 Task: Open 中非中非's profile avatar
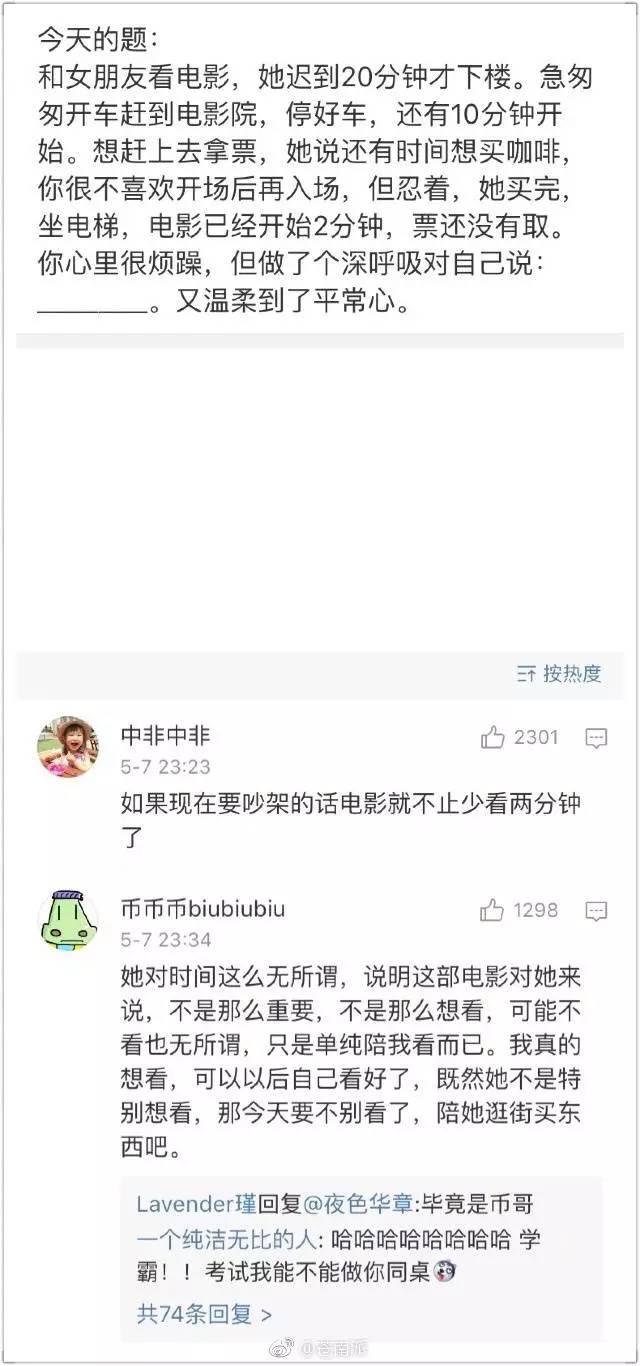pos(67,747)
